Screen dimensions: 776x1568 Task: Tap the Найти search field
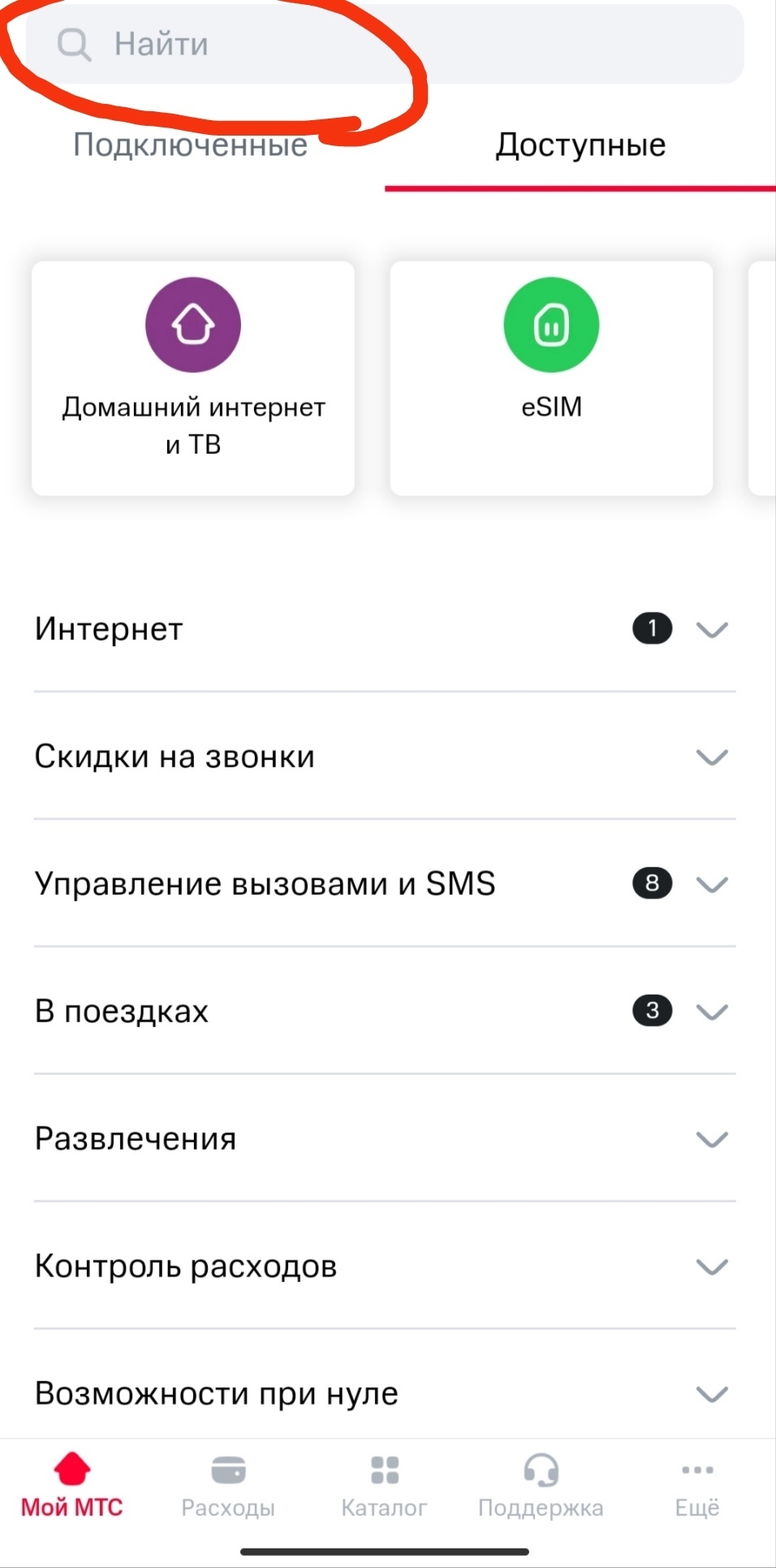386,44
